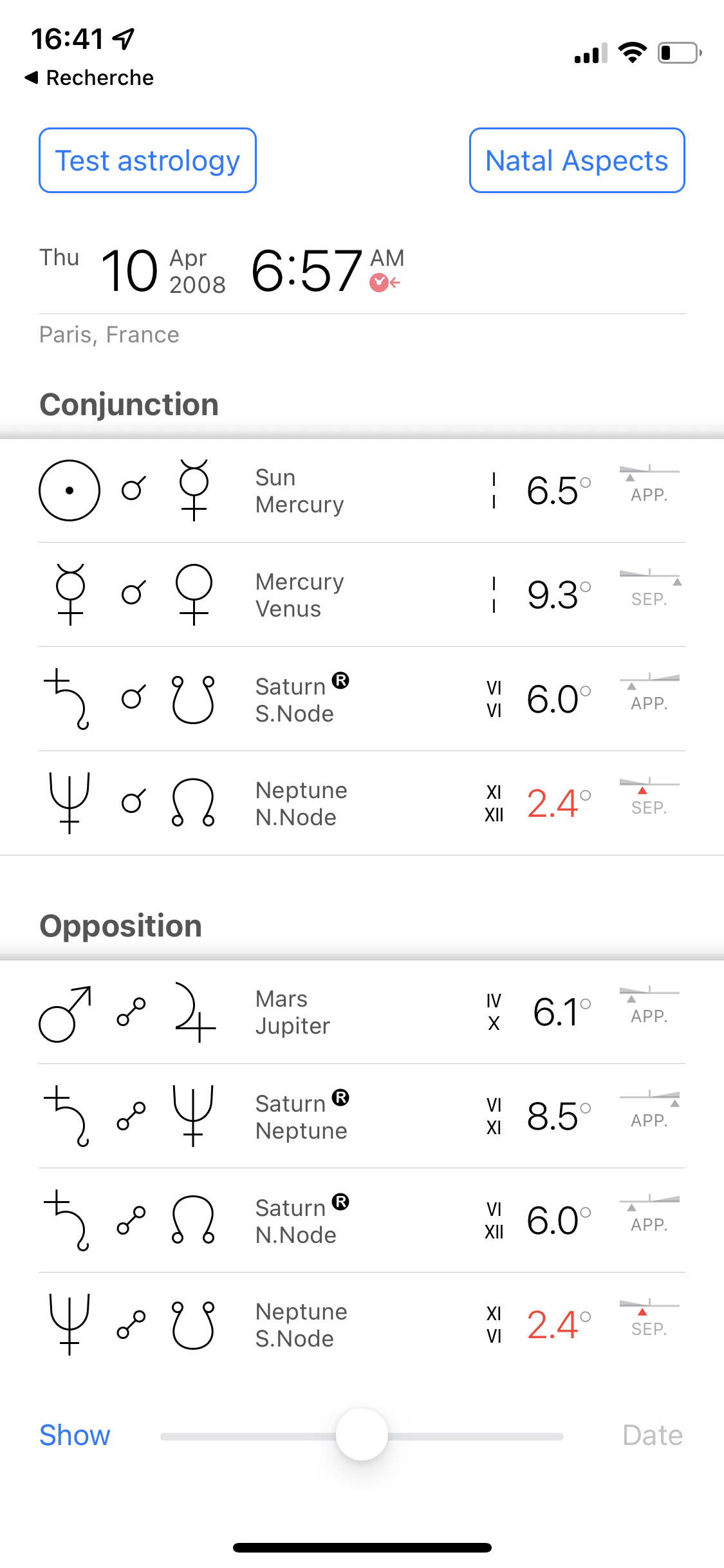
Task: Open Mars opposition Jupiter aspect row
Action: click(362, 1012)
